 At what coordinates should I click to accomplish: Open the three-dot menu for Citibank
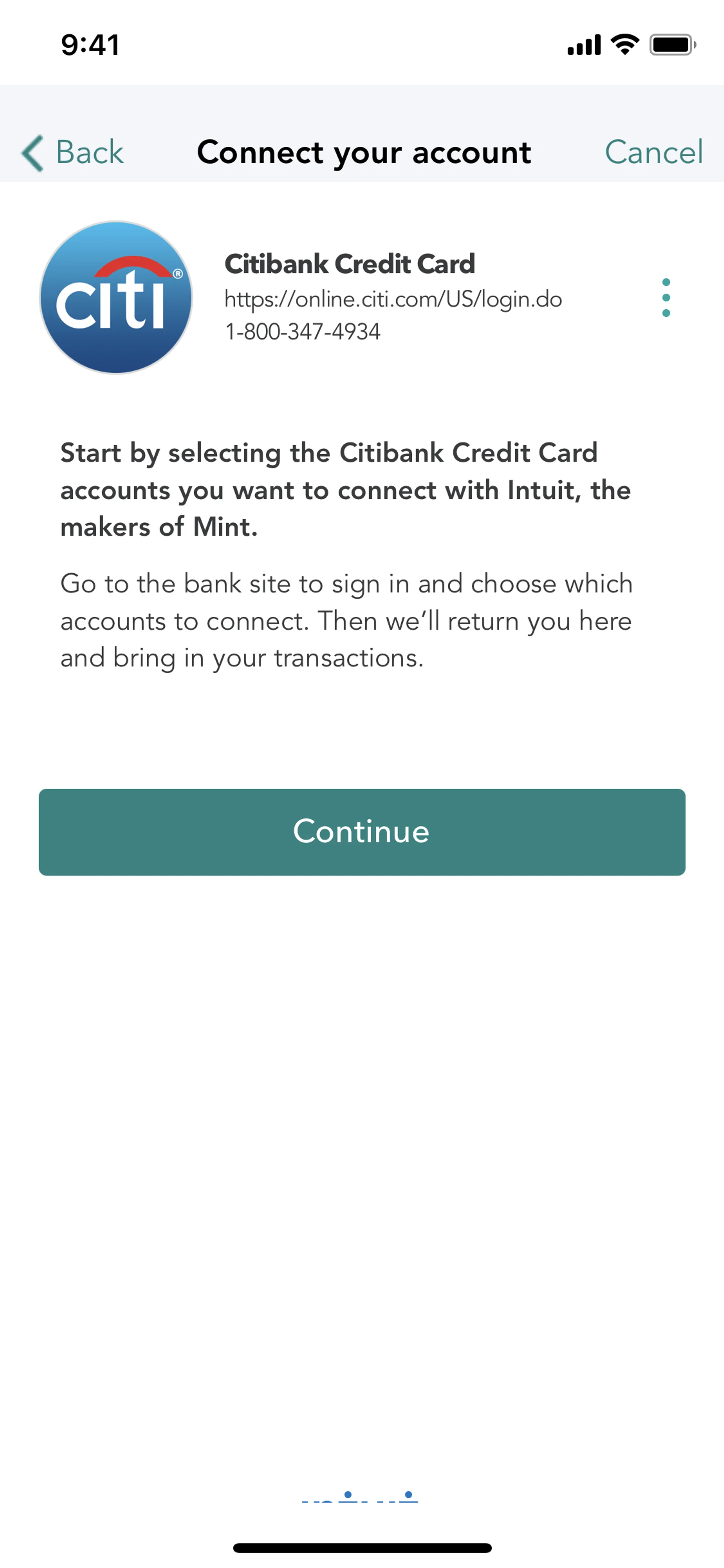point(666,298)
